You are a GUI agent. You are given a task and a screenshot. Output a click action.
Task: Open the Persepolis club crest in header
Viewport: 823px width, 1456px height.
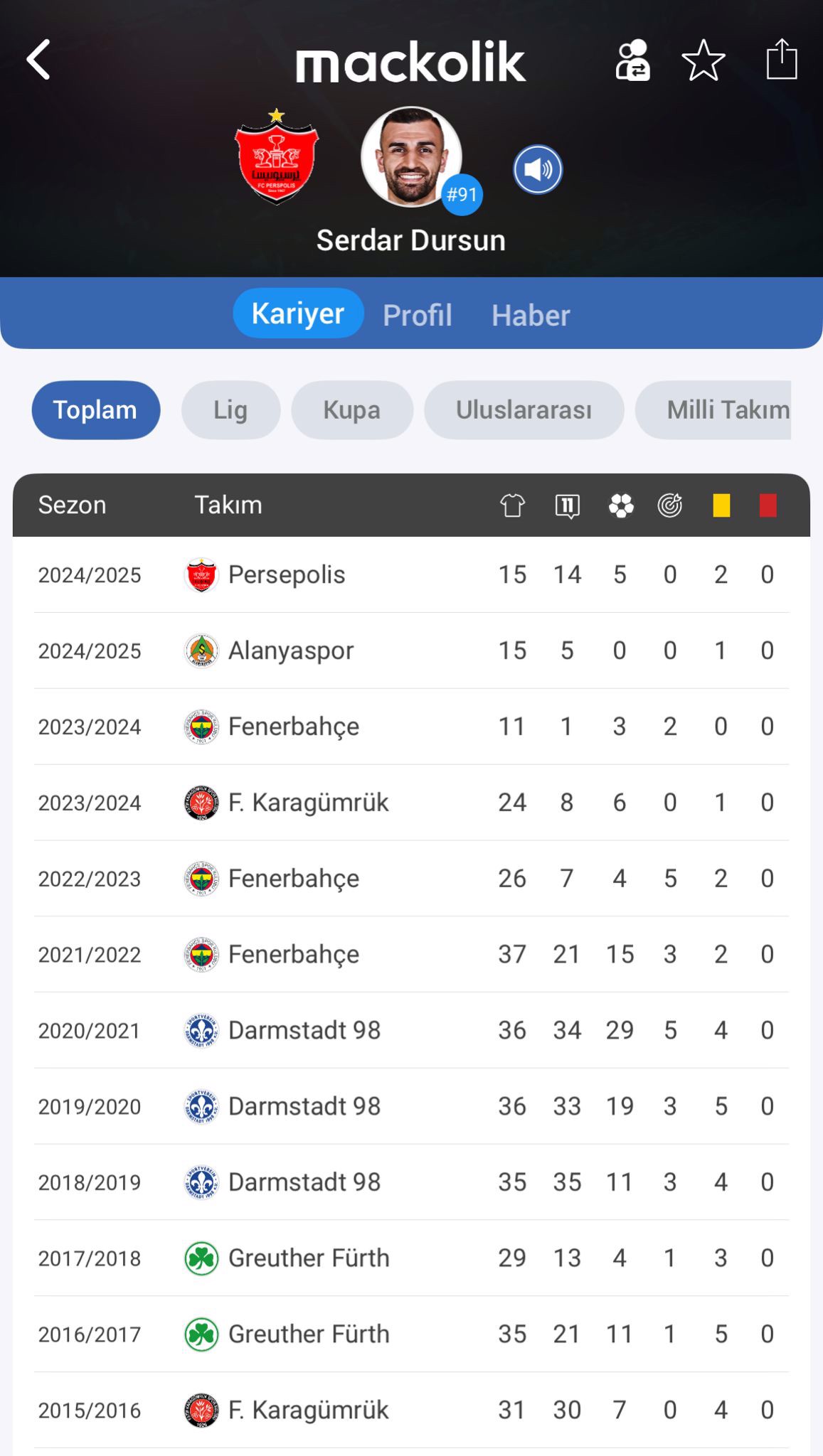277,156
